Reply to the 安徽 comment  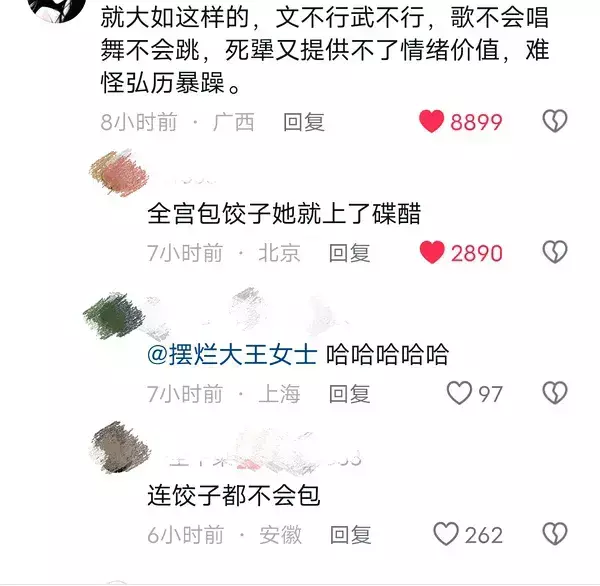(x=350, y=535)
